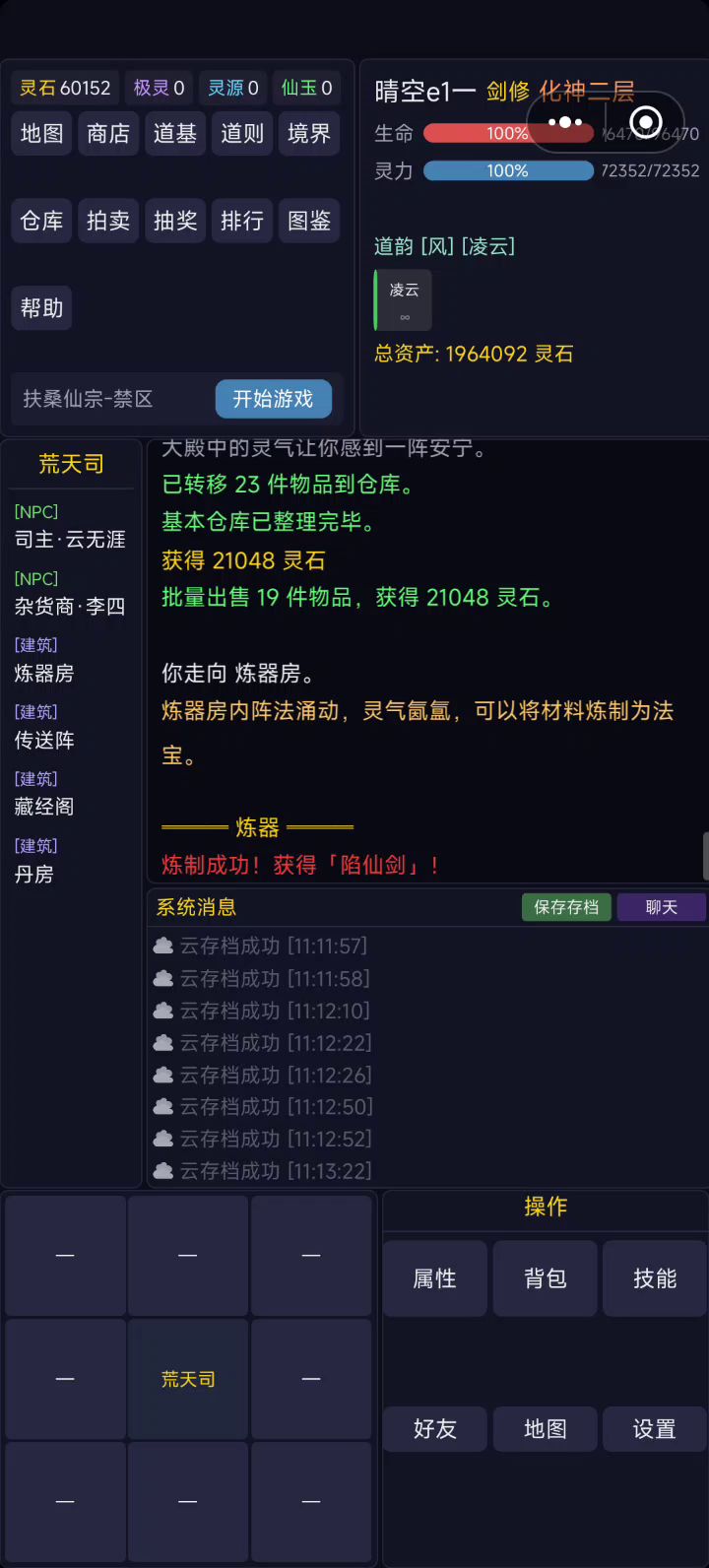Viewport: 709px width, 1568px height.
Task: Open the 图鉴 codex
Action: click(309, 221)
